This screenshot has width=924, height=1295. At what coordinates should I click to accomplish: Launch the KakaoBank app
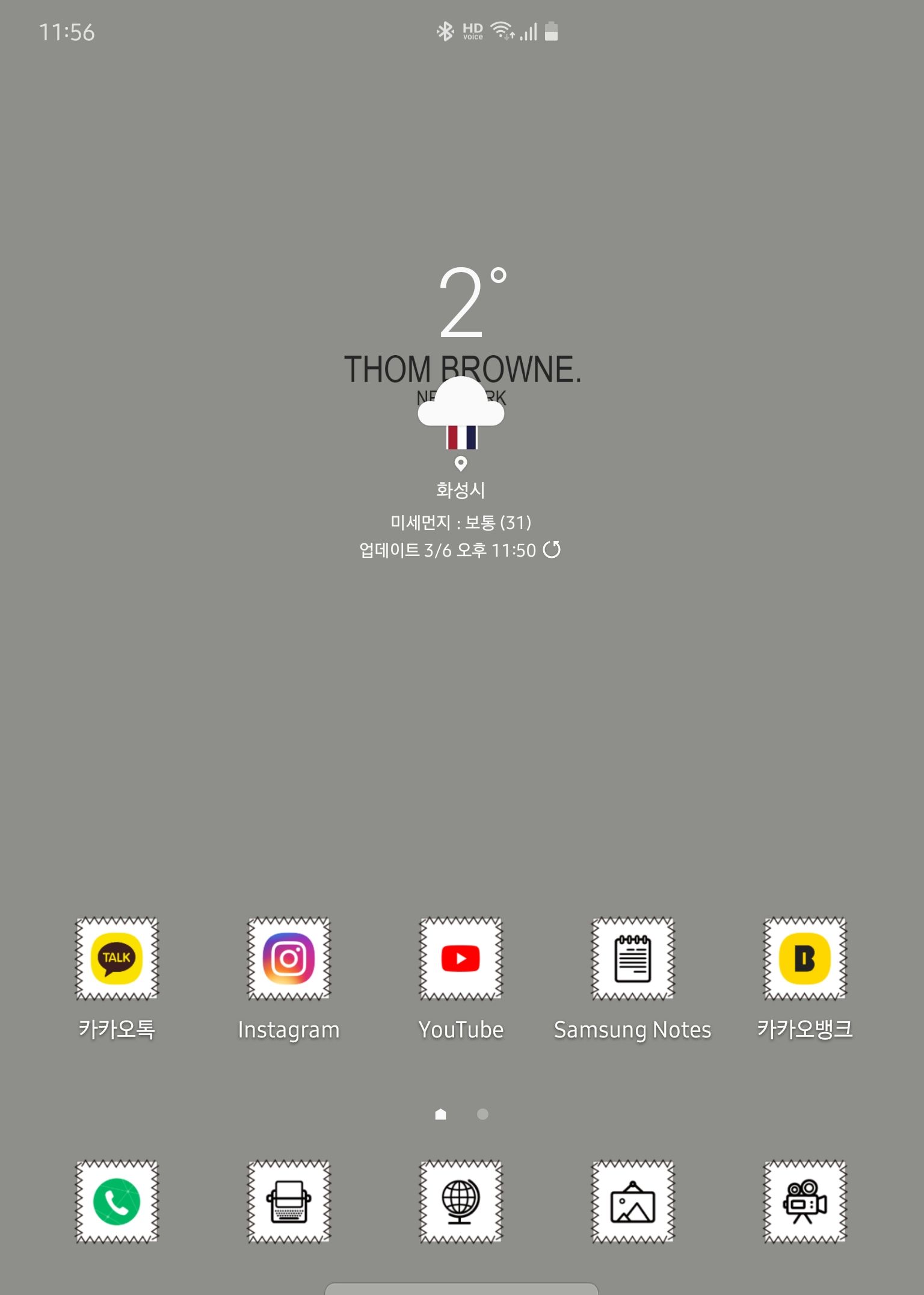coord(805,959)
